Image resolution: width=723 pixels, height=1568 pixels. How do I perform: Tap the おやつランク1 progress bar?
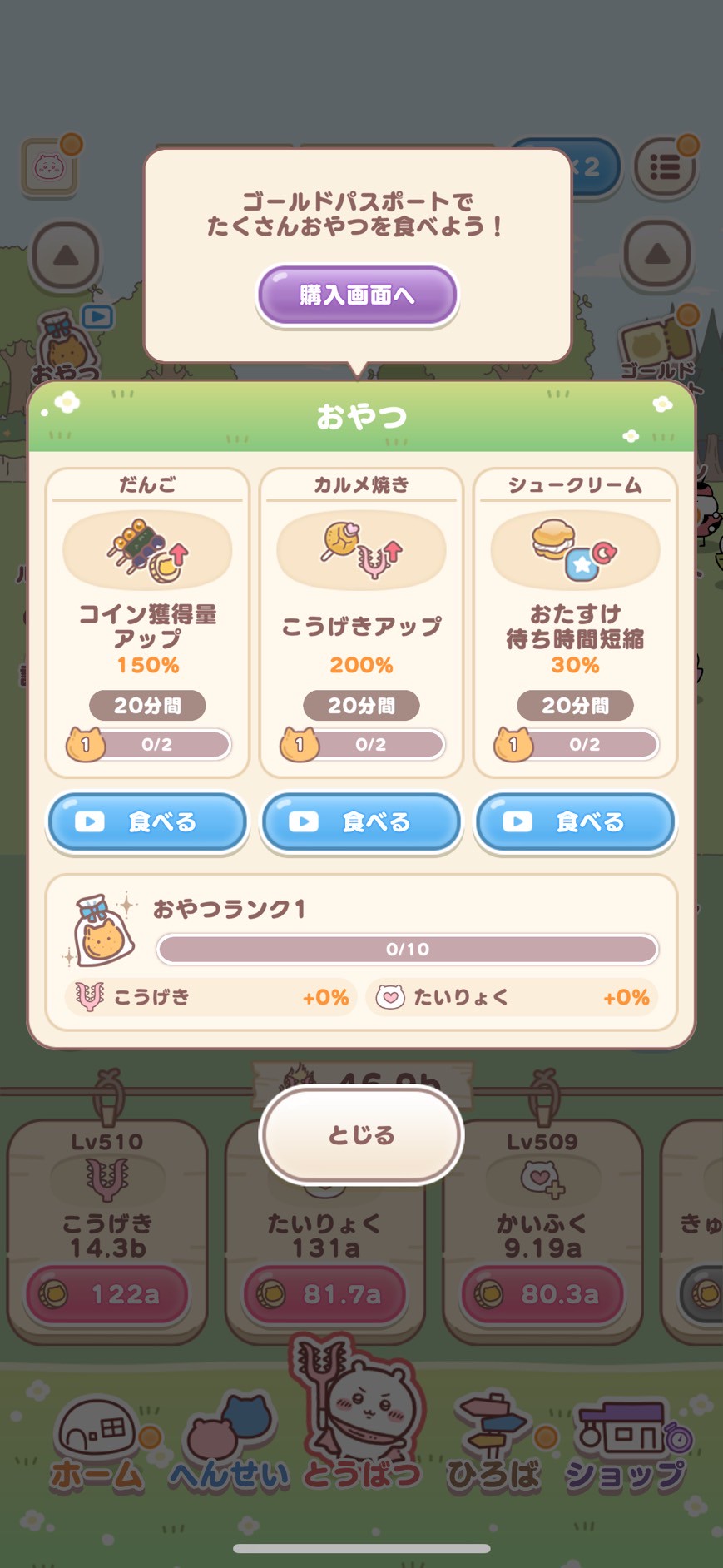click(x=407, y=949)
